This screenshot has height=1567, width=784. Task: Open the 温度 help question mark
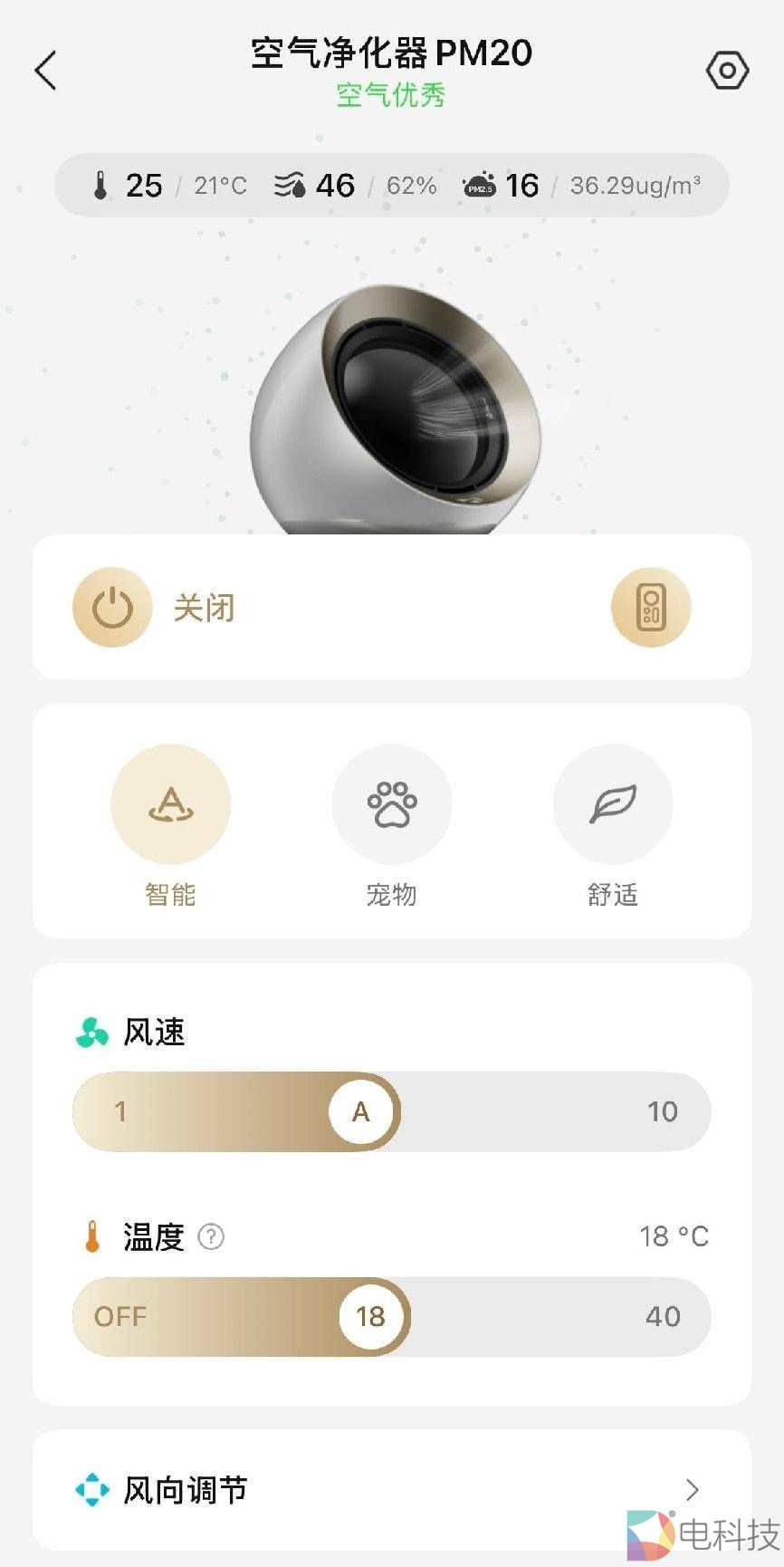pyautogui.click(x=211, y=1236)
